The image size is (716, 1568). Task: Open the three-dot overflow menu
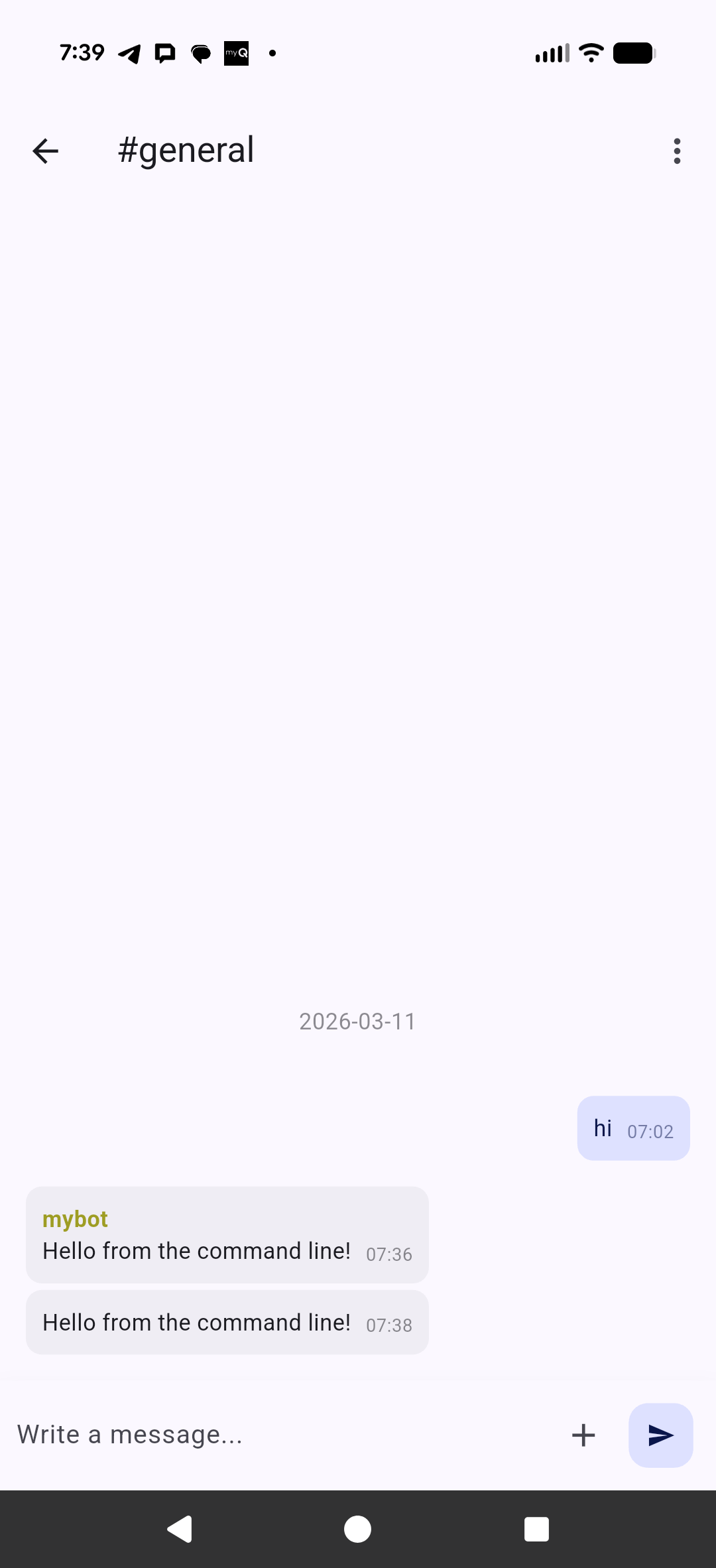pos(676,151)
